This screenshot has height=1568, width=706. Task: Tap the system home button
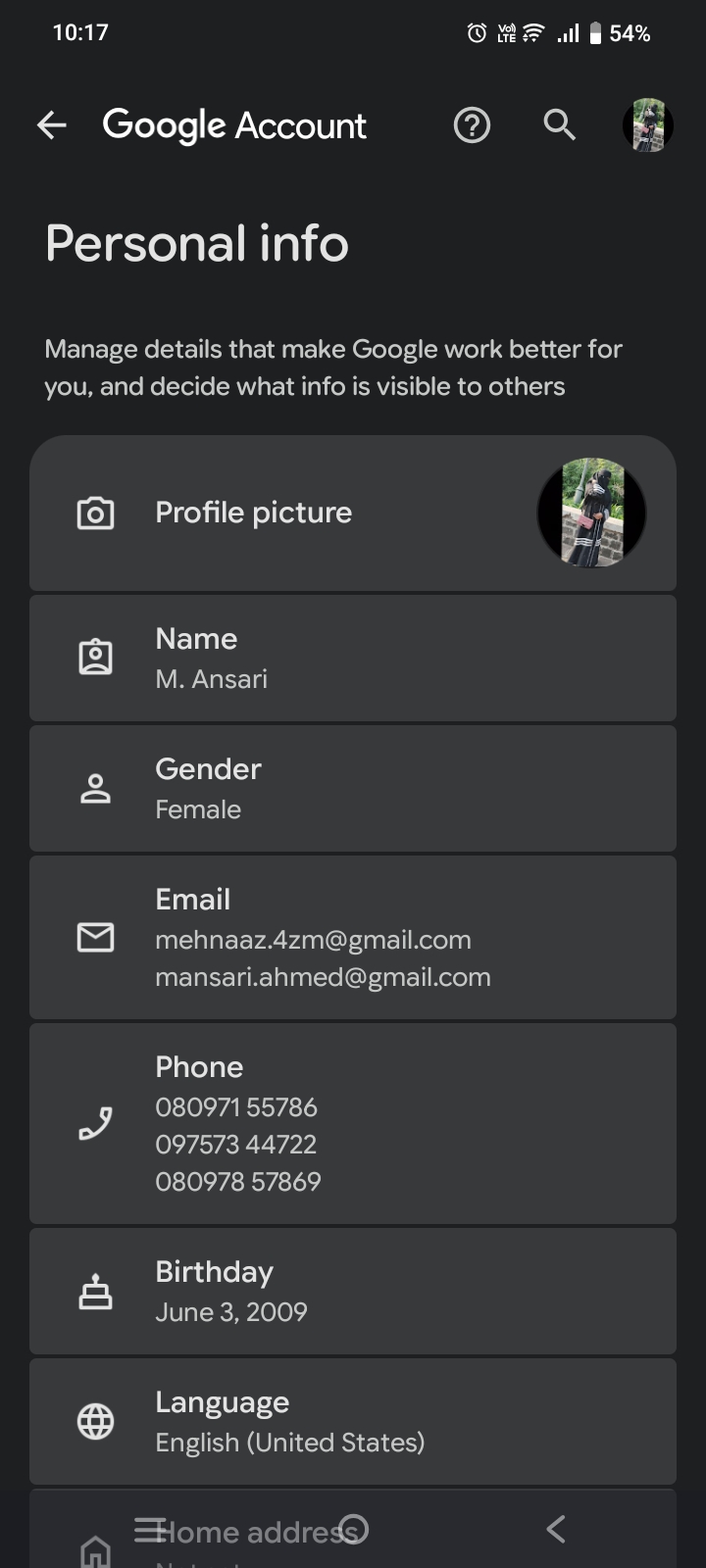click(x=353, y=1529)
